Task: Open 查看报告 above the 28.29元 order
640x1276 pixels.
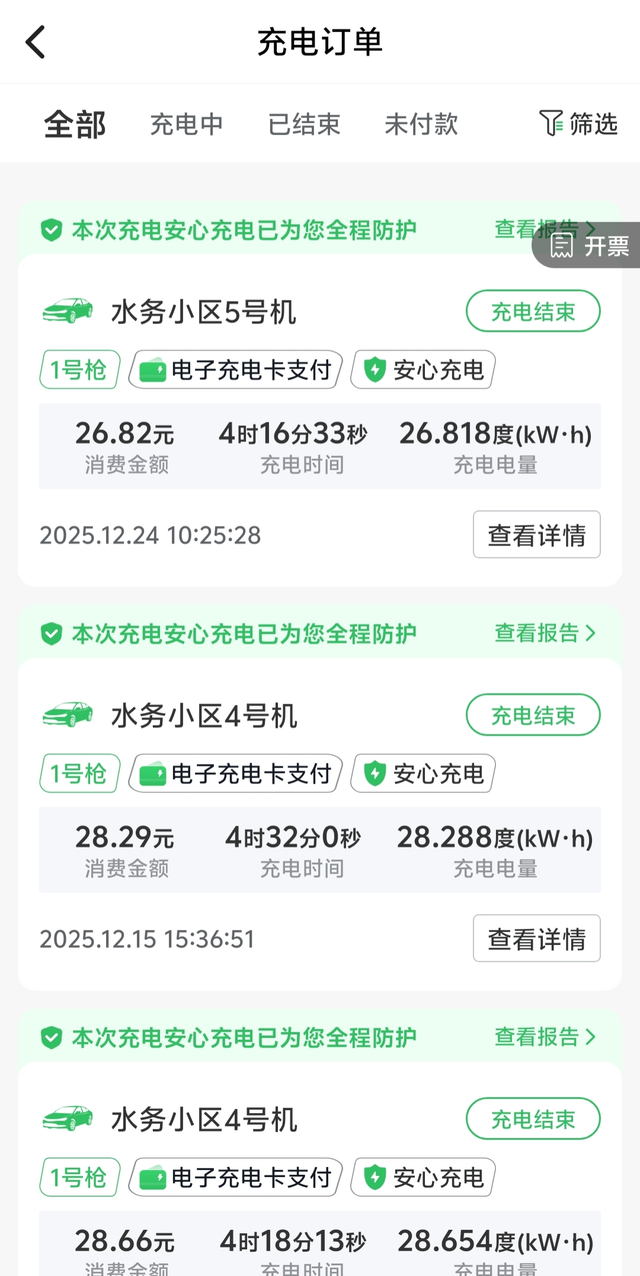Action: tap(545, 633)
